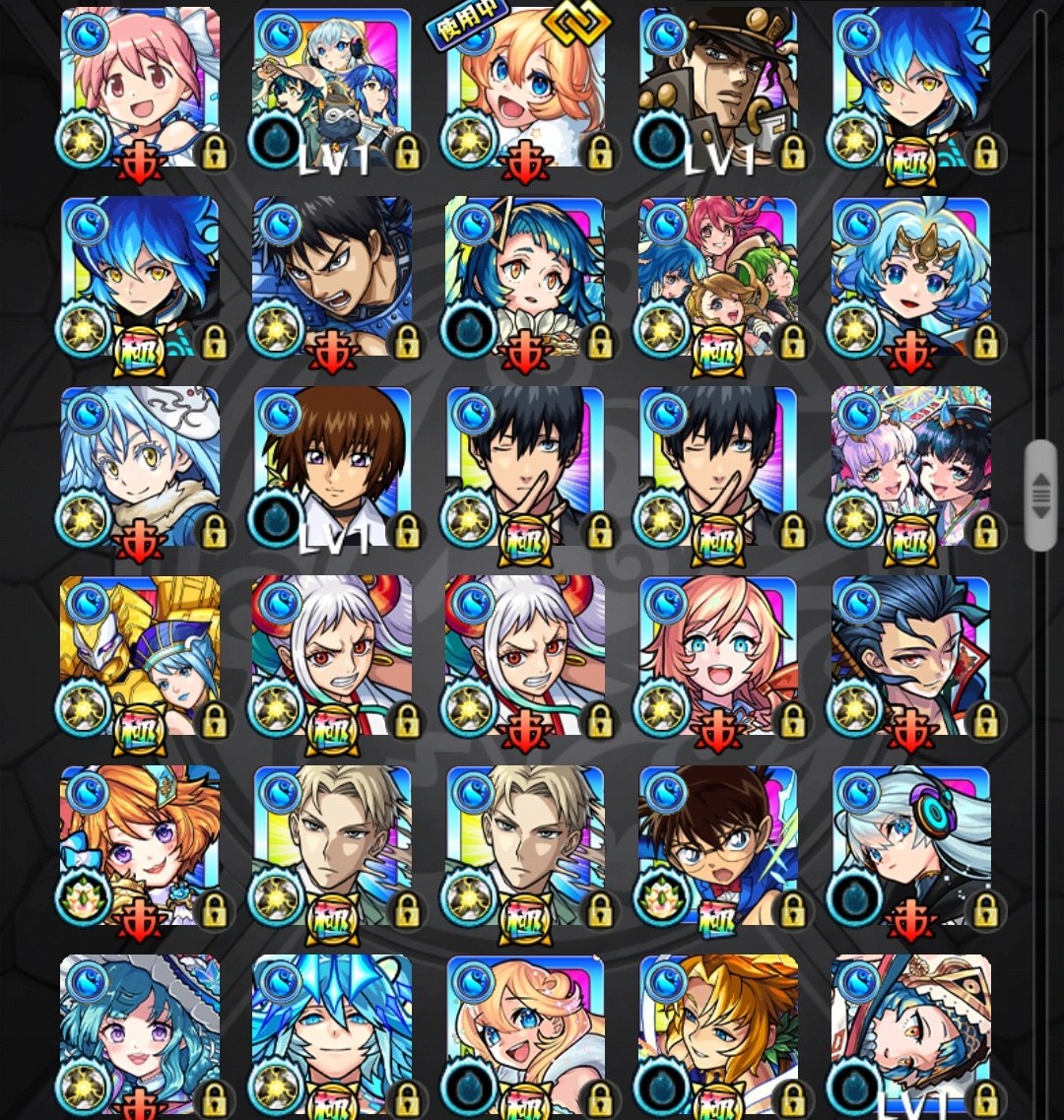This screenshot has width=1064, height=1120.
Task: Pick the blue-haired character in white hat
Action: click(x=139, y=467)
